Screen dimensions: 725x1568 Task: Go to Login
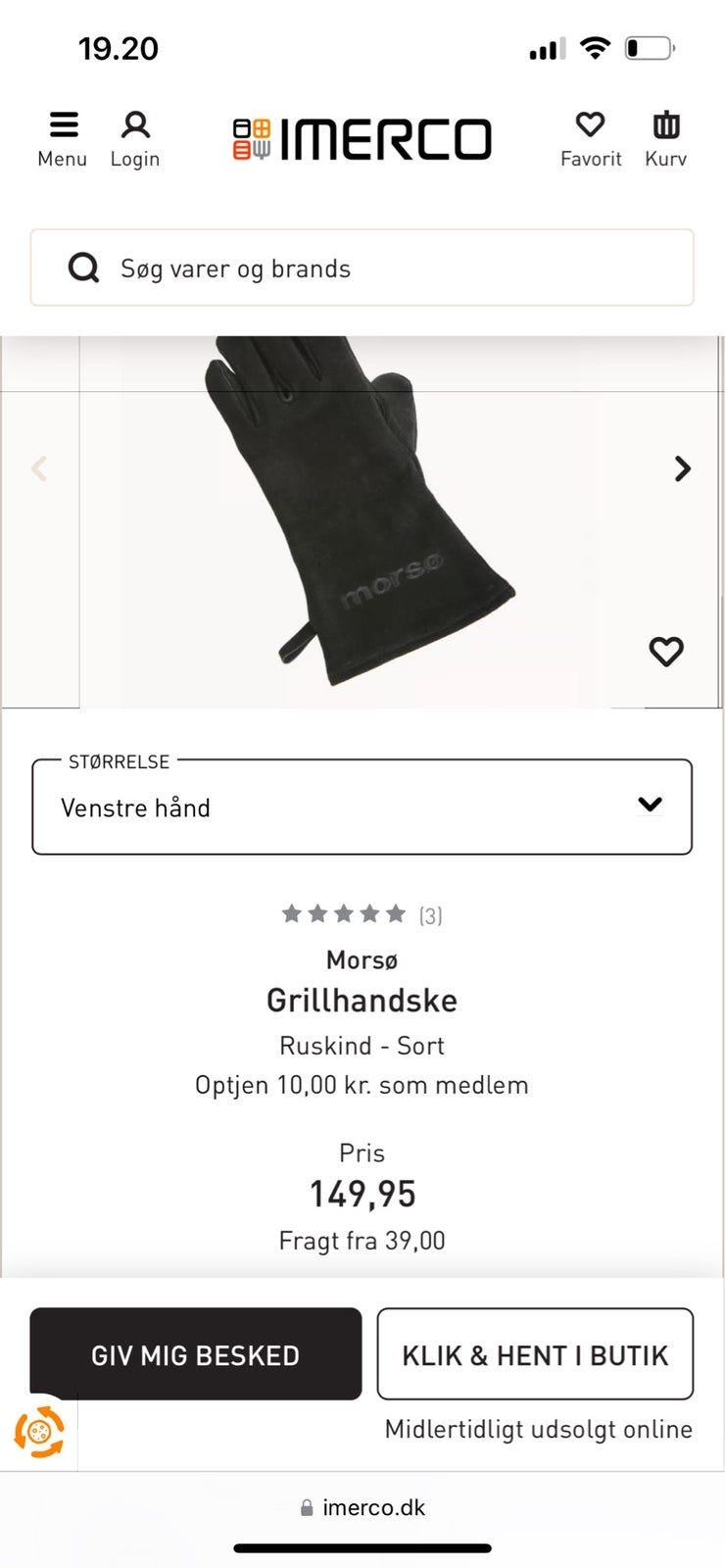pyautogui.click(x=134, y=139)
